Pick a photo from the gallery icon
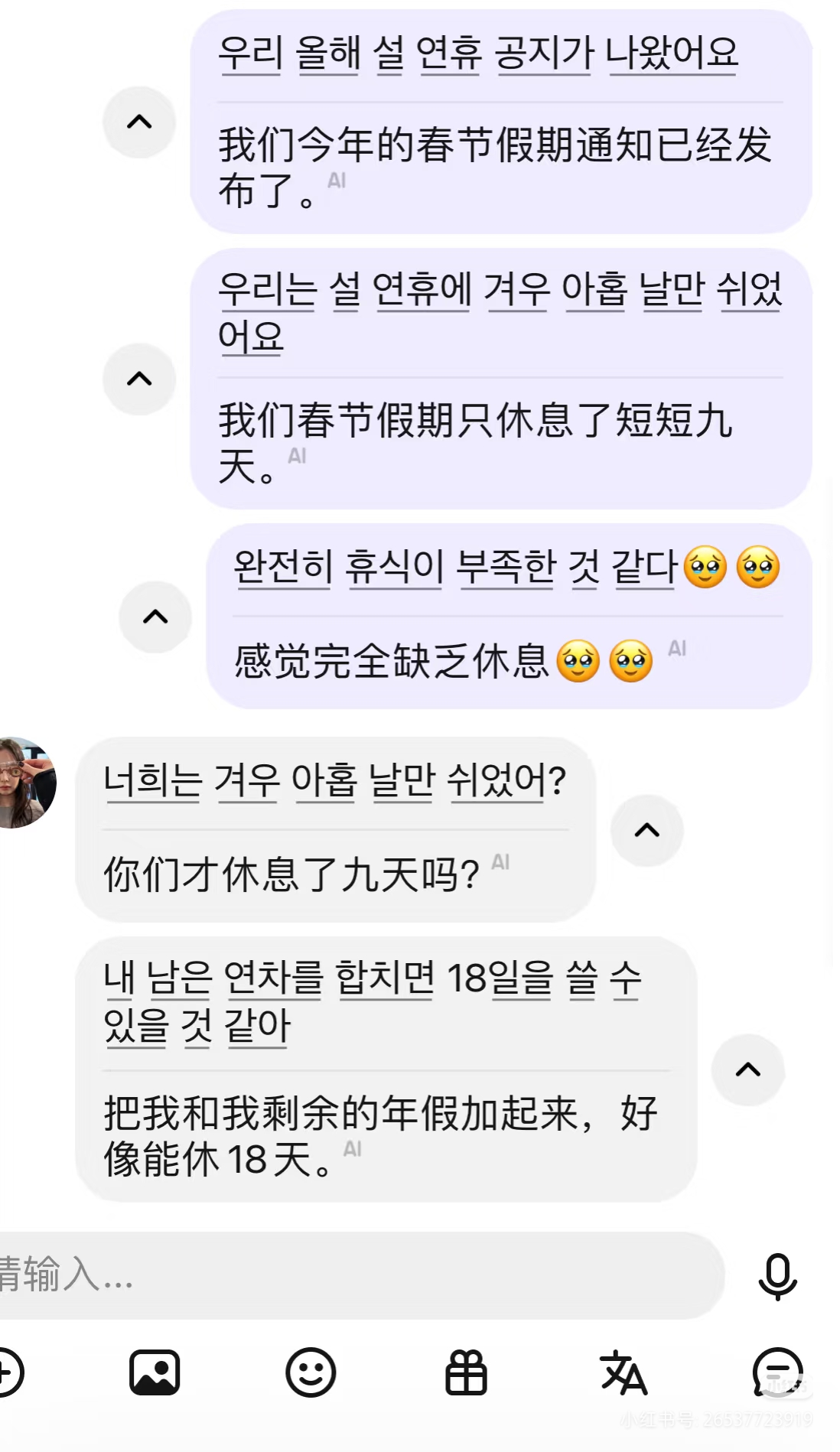This screenshot has width=840, height=1452. (x=155, y=1373)
